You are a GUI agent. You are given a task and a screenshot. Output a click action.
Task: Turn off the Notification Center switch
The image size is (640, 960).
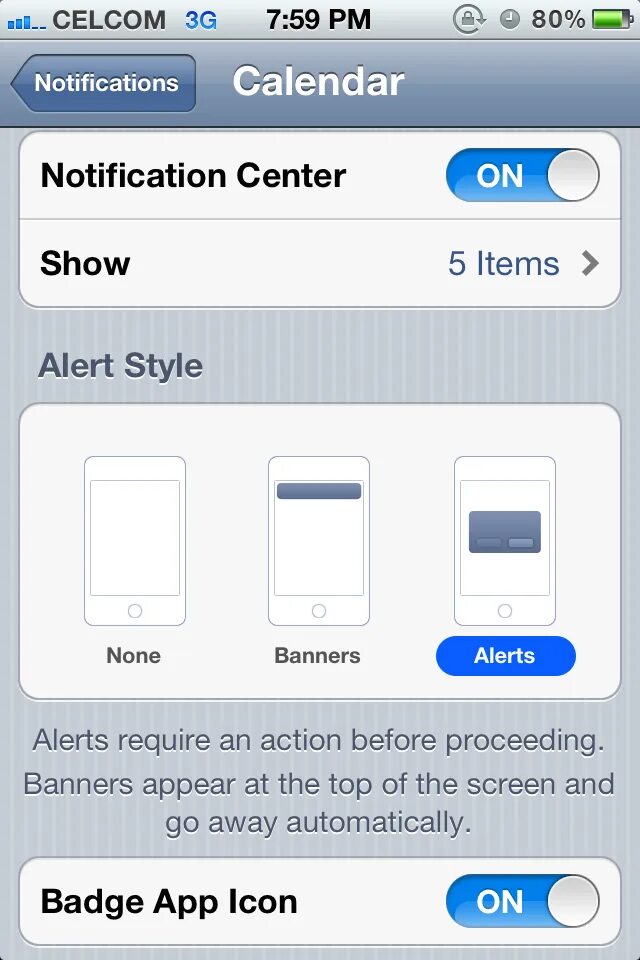tap(522, 176)
